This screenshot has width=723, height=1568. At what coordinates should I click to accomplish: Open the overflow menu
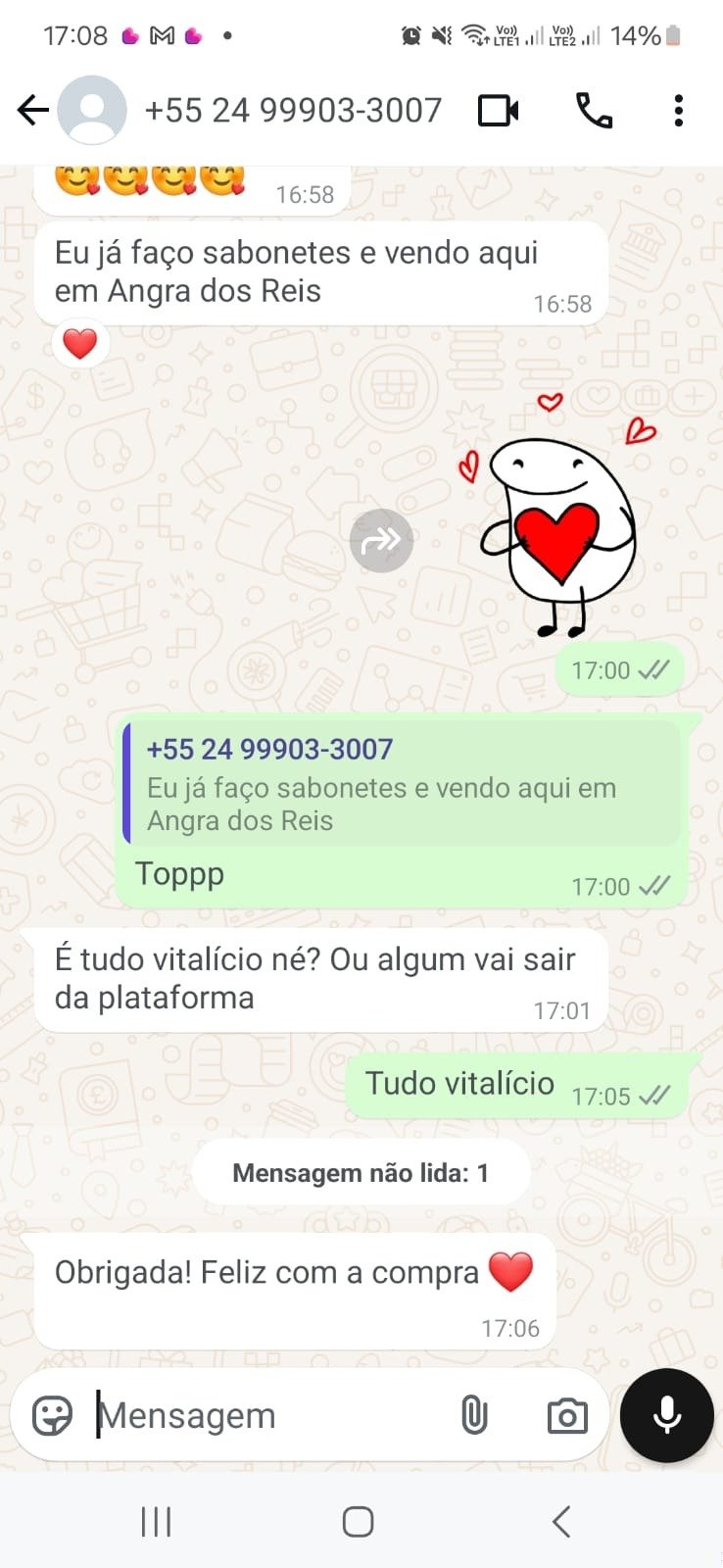[x=678, y=111]
